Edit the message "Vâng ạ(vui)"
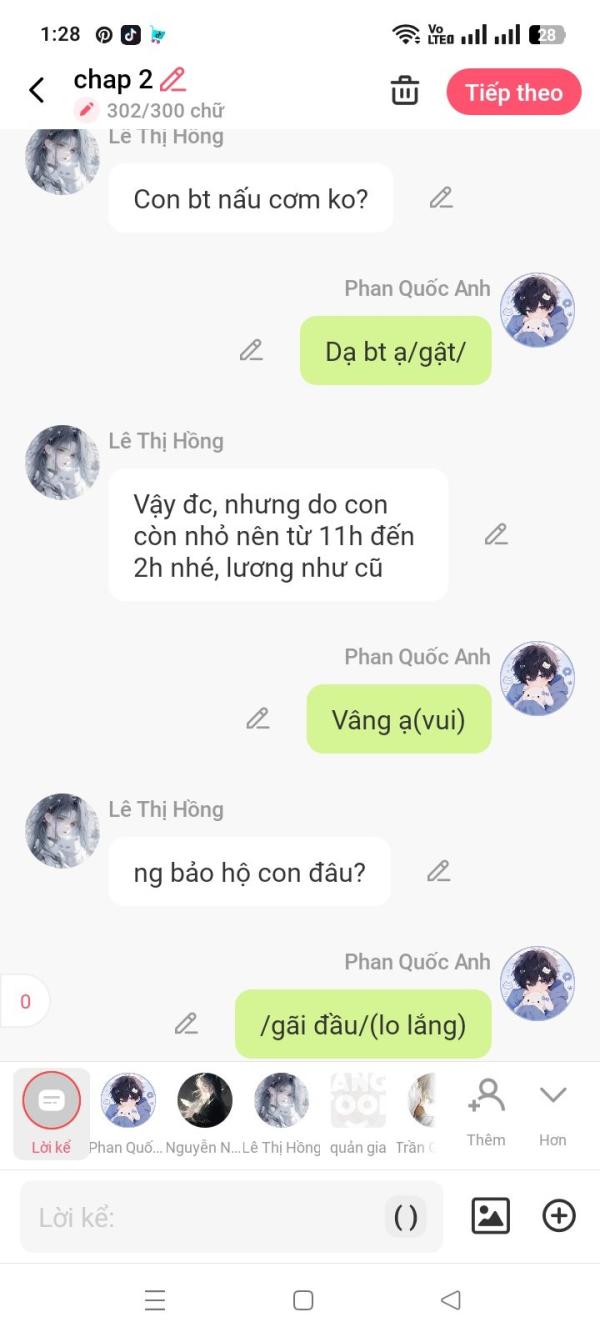The width and height of the screenshot is (600, 1337). coord(258,719)
